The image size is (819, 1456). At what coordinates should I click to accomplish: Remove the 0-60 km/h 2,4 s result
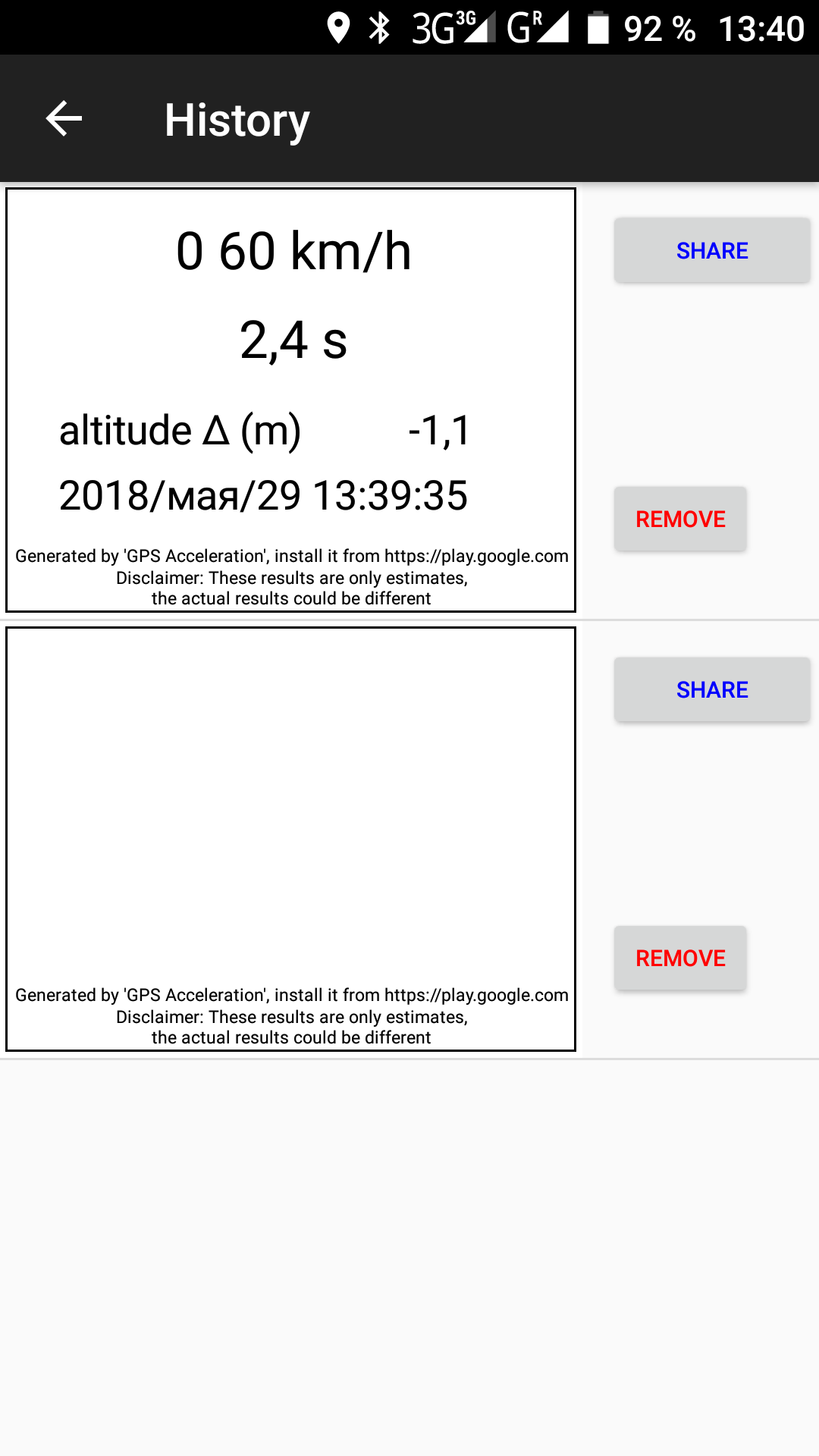coord(680,519)
